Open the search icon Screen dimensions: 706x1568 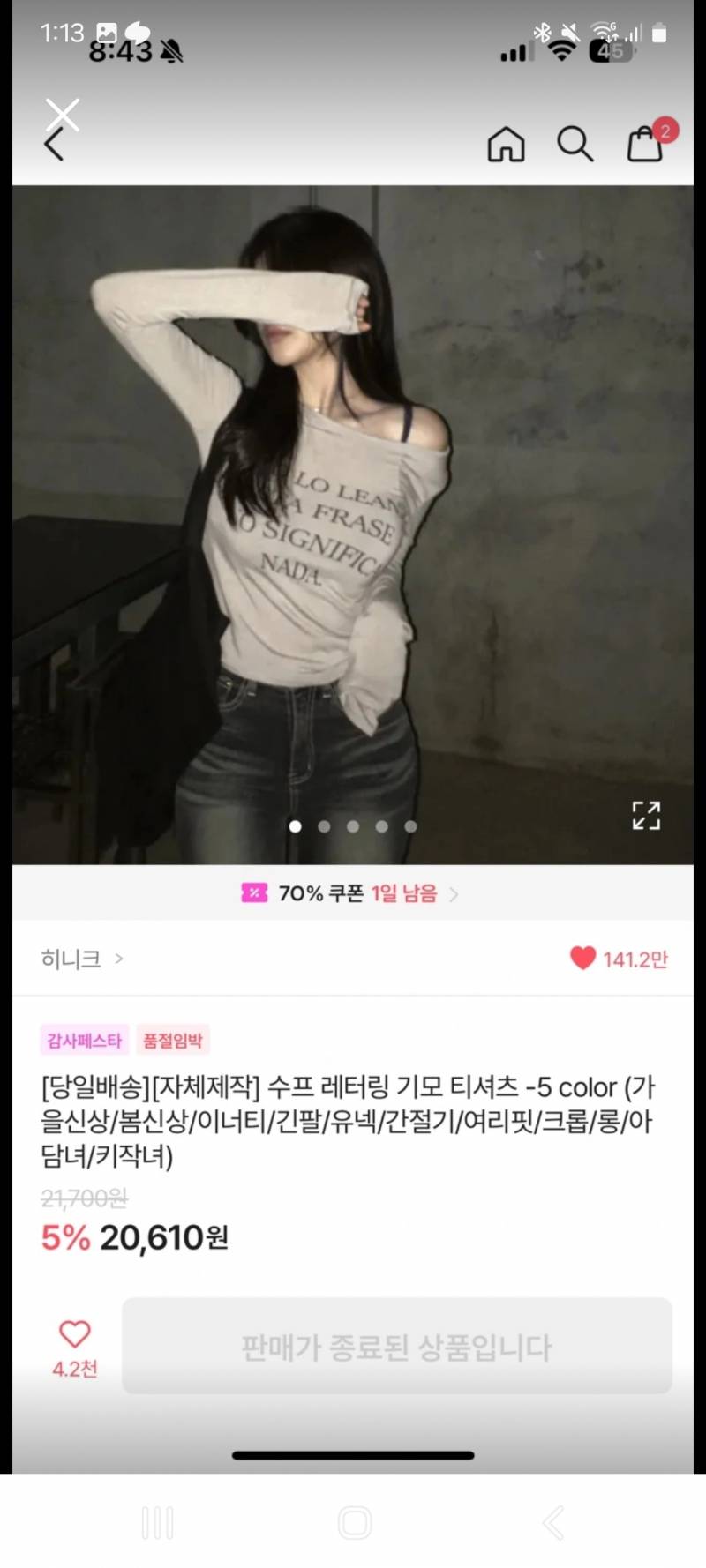[575, 146]
